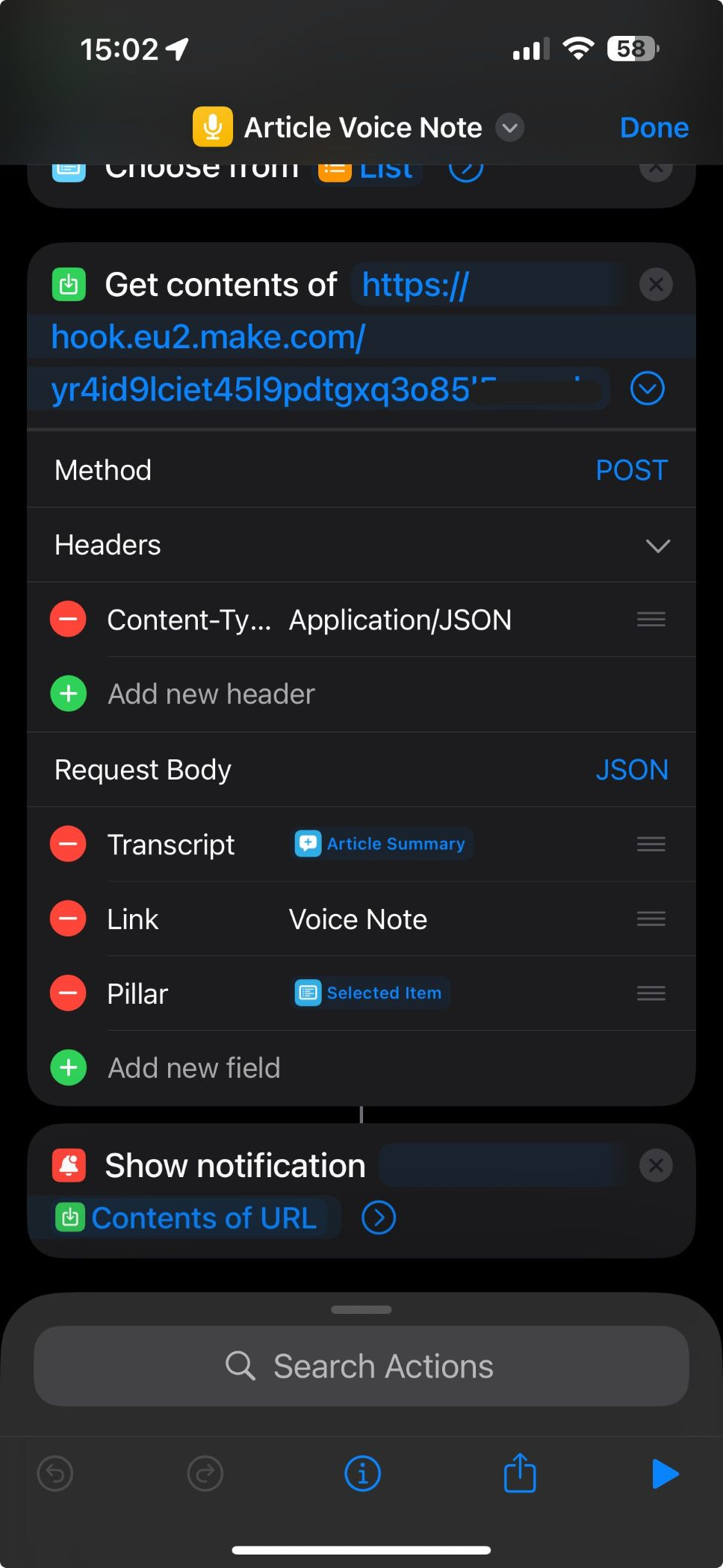Viewport: 723px width, 1568px height.
Task: Change Request Body type from JSON
Action: click(631, 770)
